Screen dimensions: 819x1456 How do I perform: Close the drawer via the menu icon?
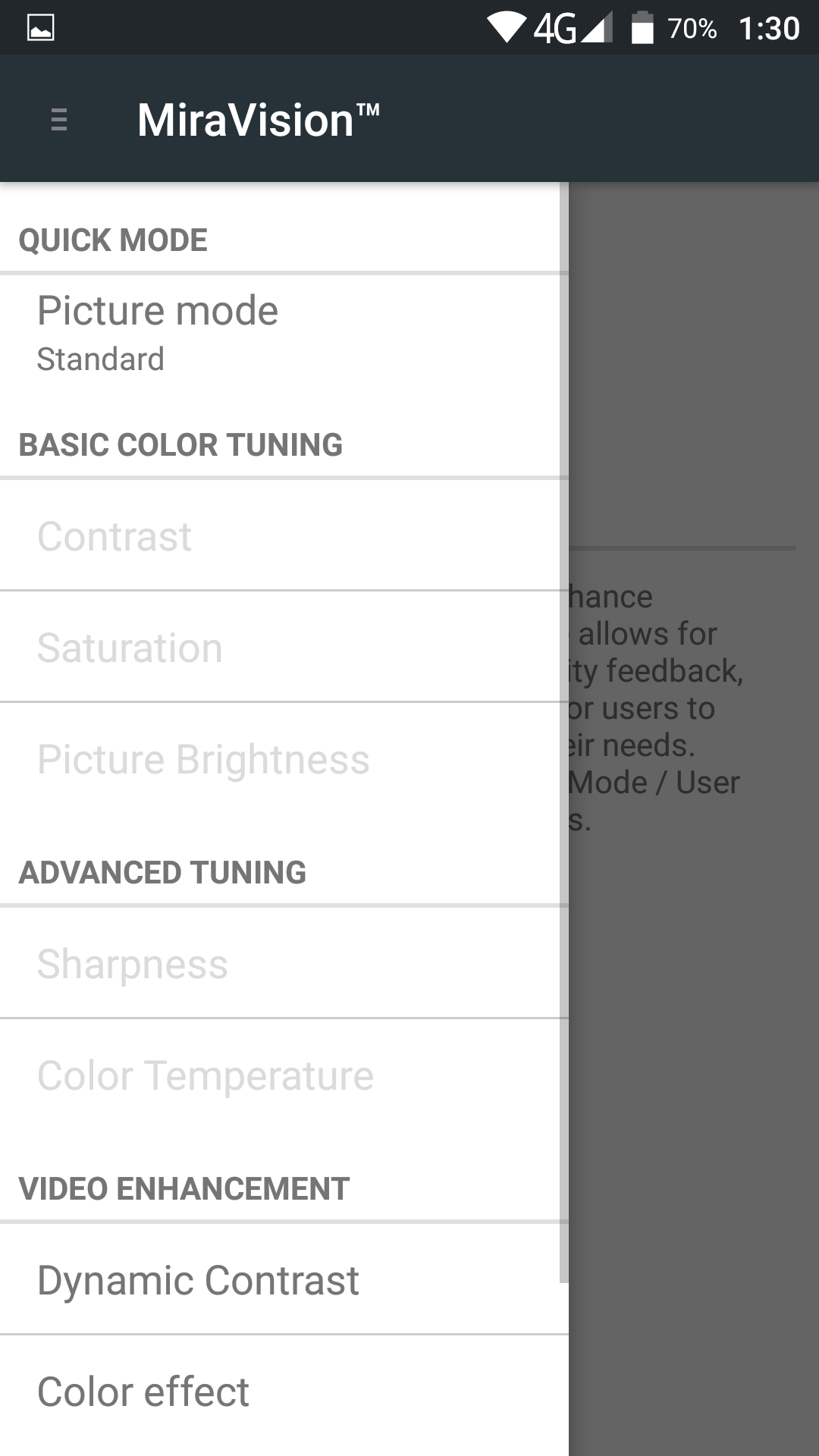click(x=58, y=120)
